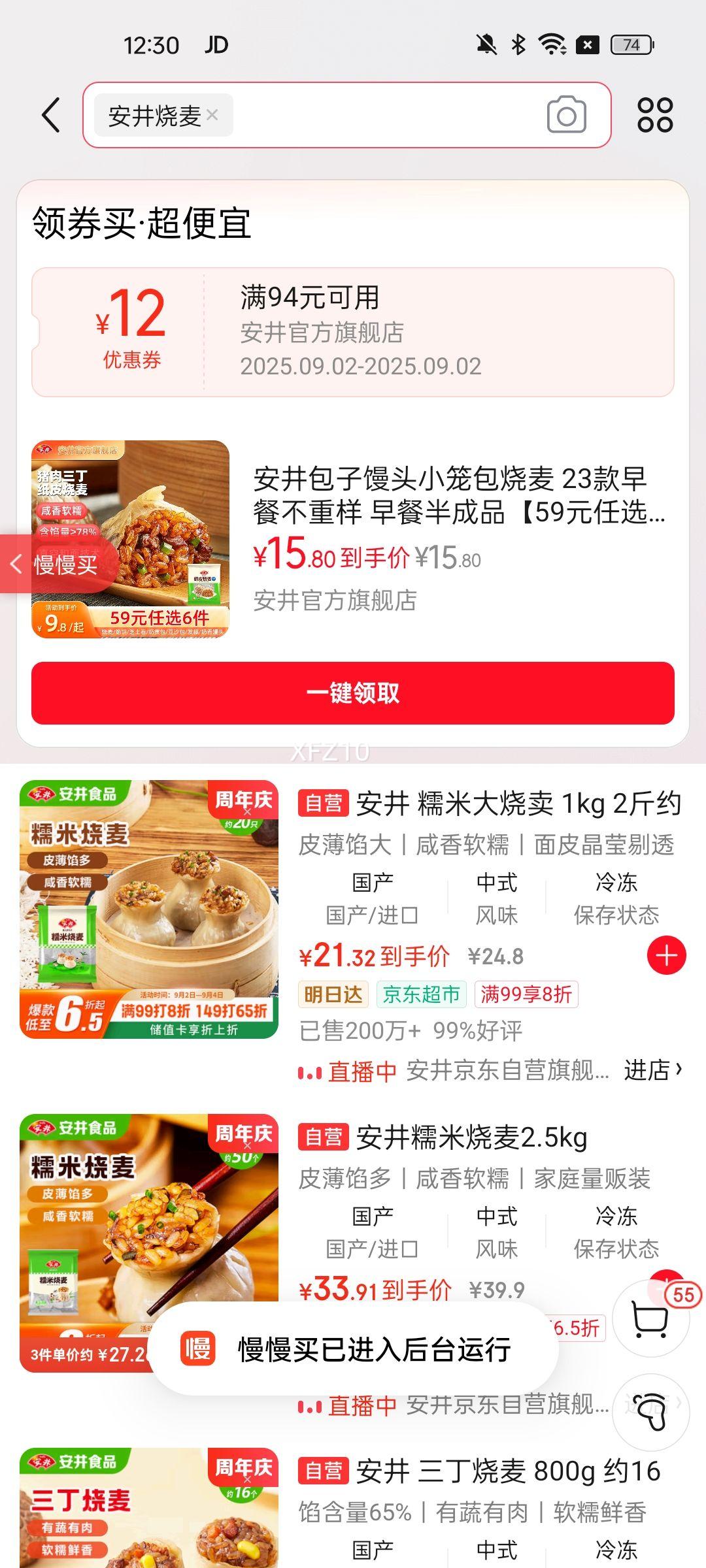Remove the 安井烧麦 search keyword chip

212,115
